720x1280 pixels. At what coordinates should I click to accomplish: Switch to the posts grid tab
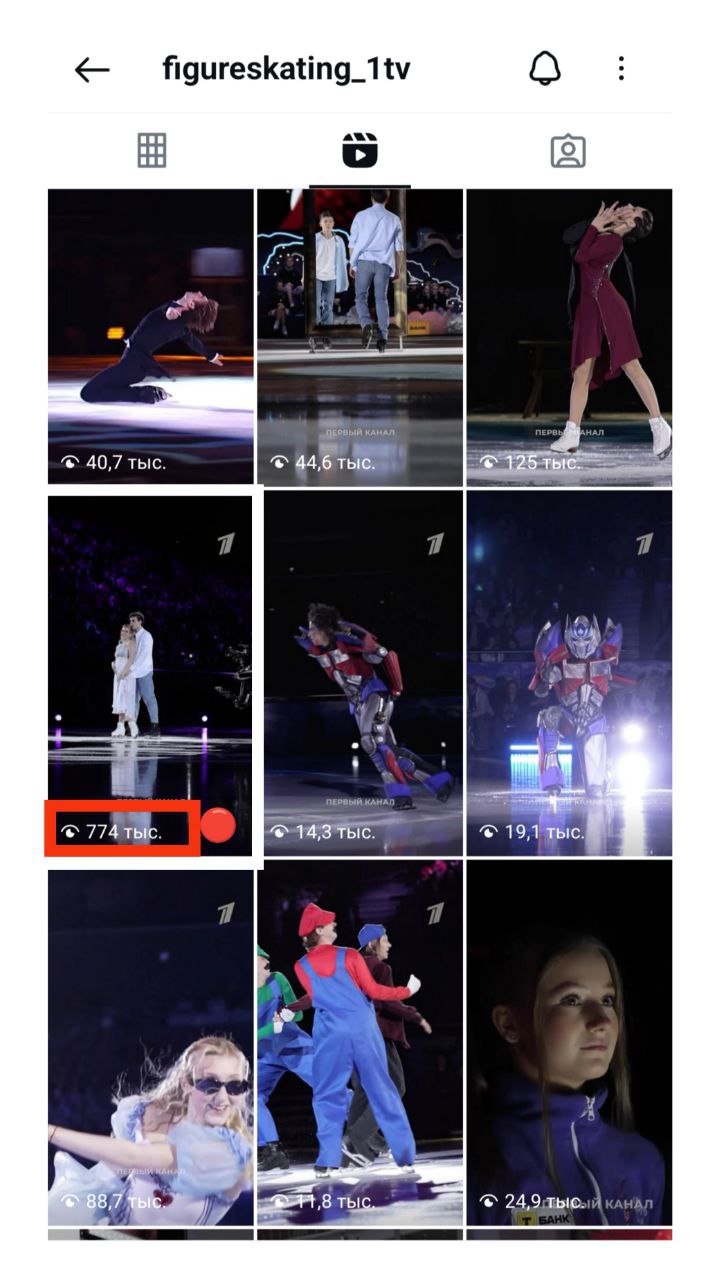pos(151,151)
